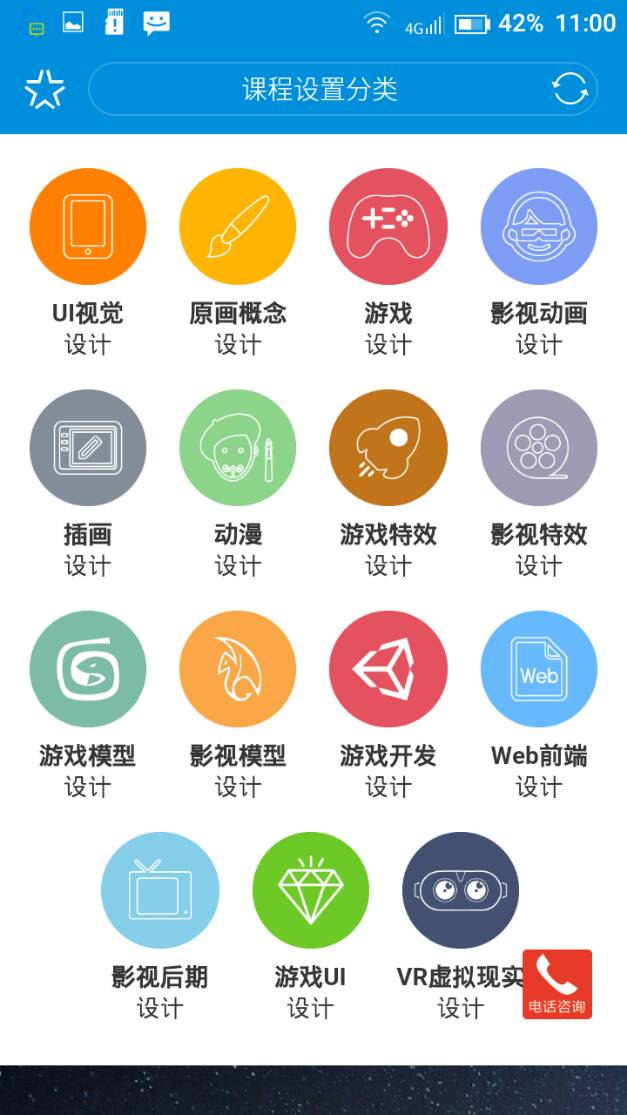Screen dimensions: 627x1115
Task: Open the 游戏设计 category
Action: click(x=388, y=227)
